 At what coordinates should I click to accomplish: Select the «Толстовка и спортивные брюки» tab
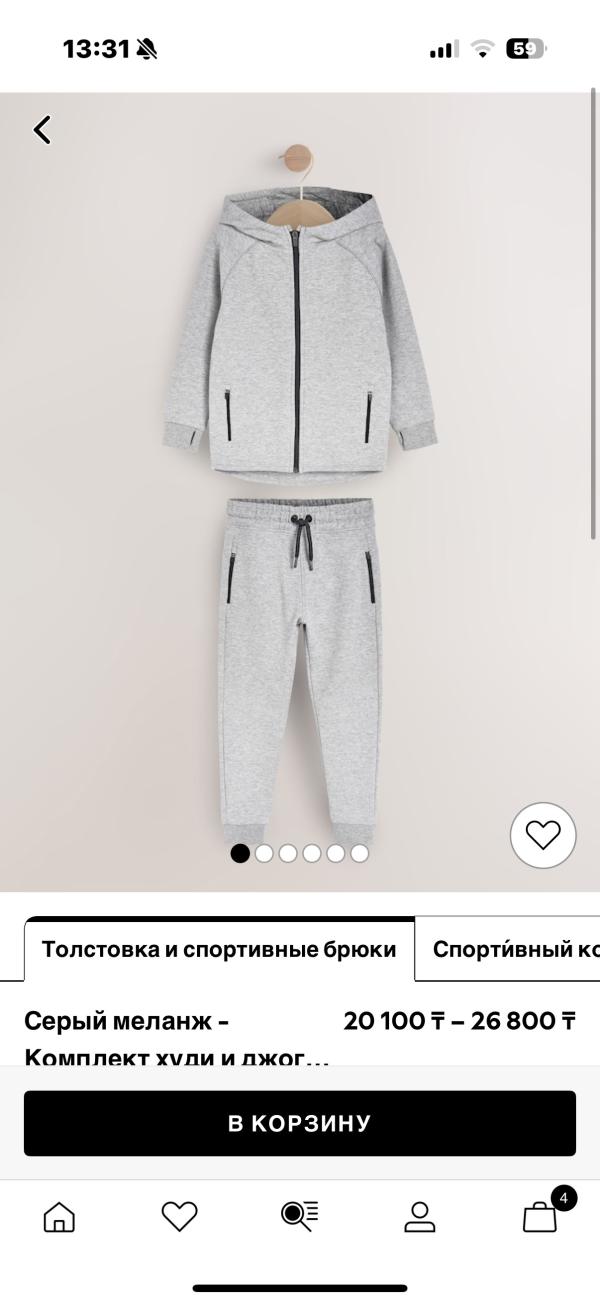tap(219, 949)
